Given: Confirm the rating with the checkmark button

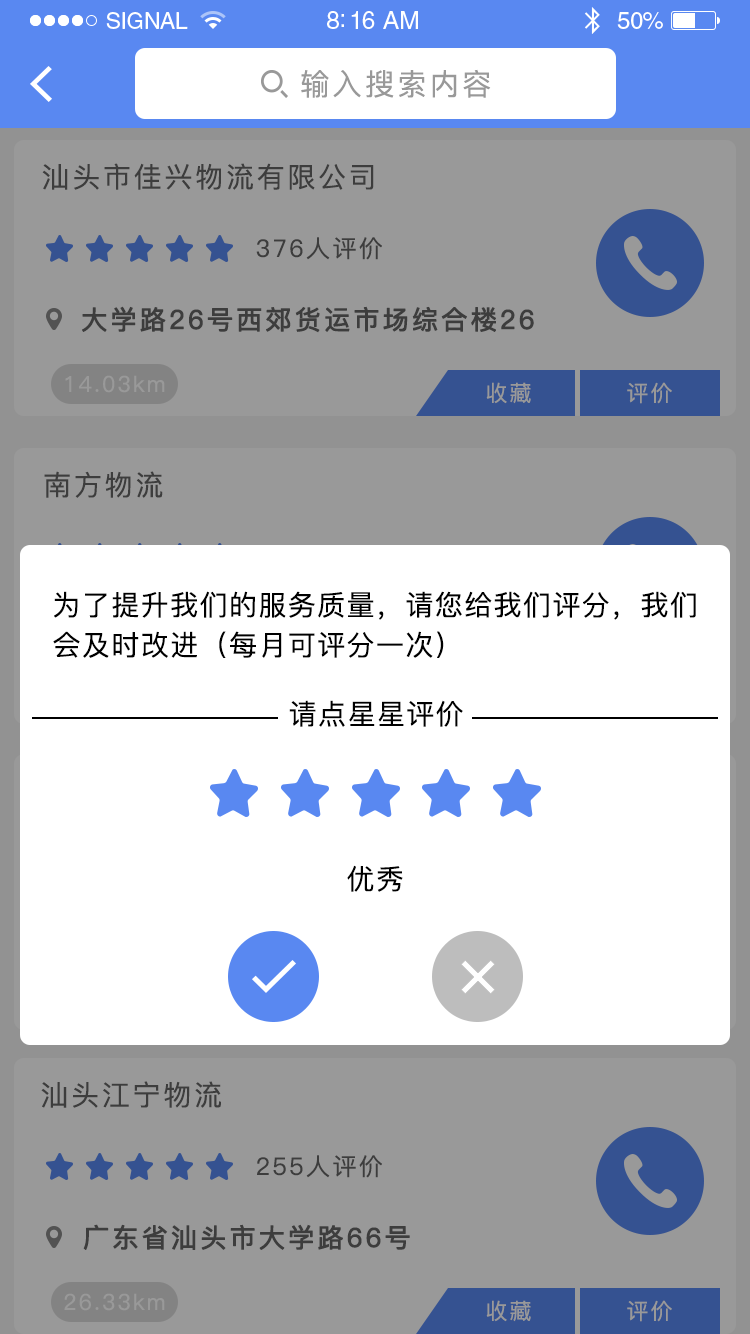Looking at the screenshot, I should 273,976.
